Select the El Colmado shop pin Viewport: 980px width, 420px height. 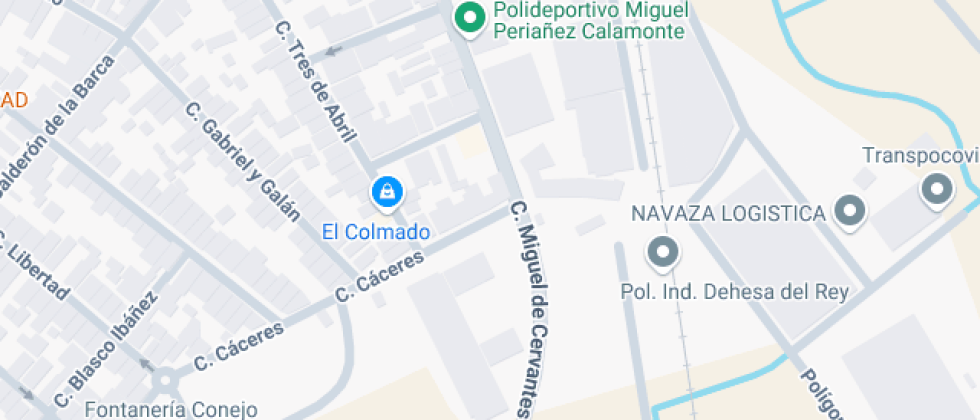[x=386, y=191]
